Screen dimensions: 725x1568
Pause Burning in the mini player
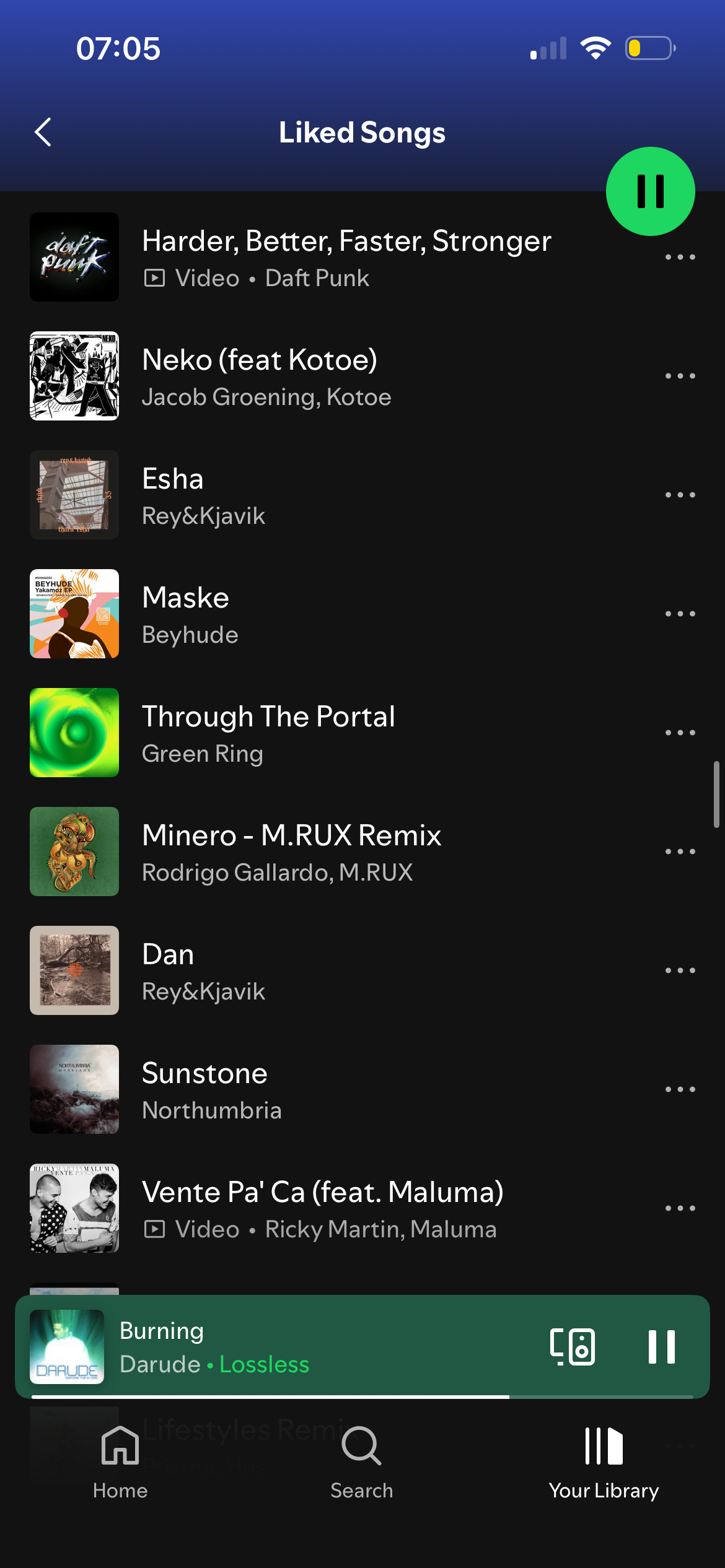click(661, 1347)
